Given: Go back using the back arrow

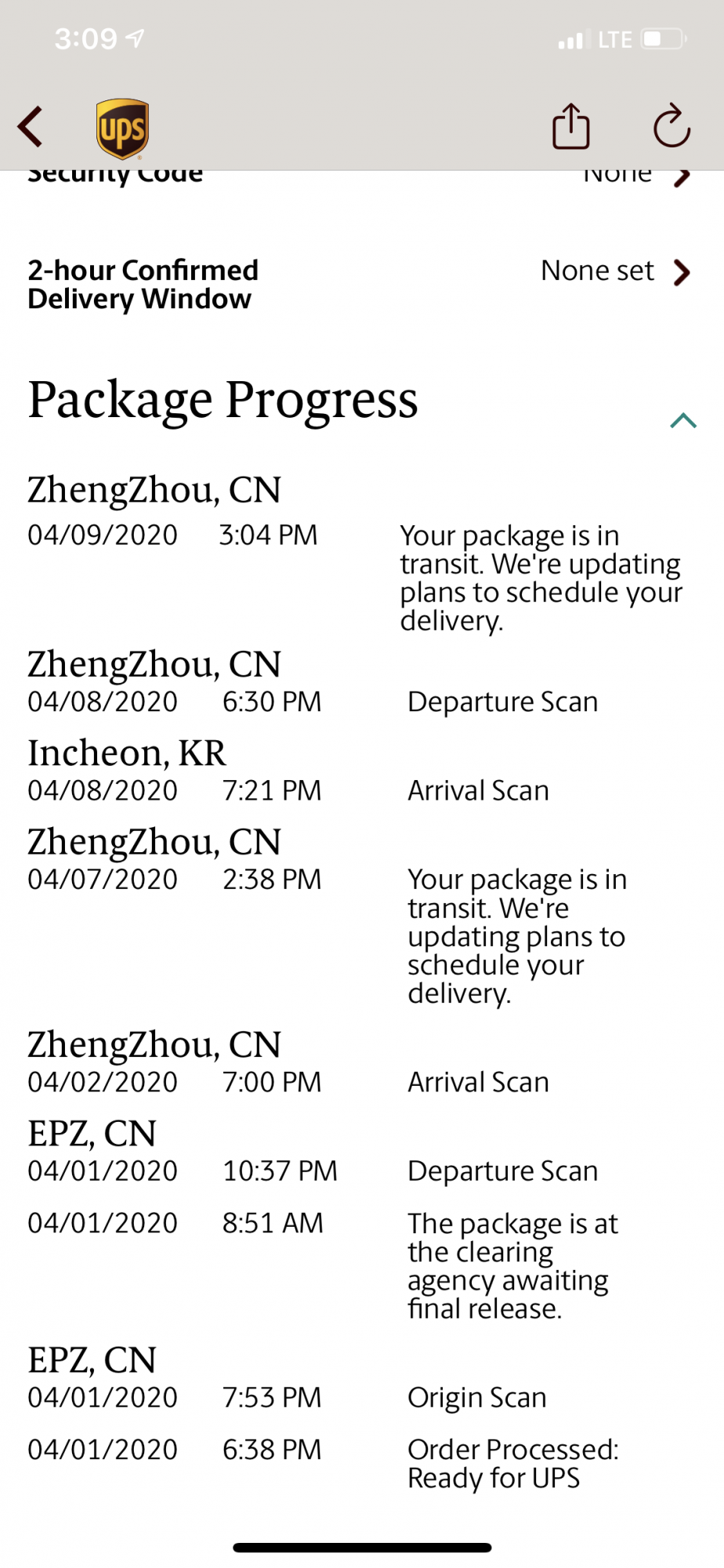Looking at the screenshot, I should point(31,127).
